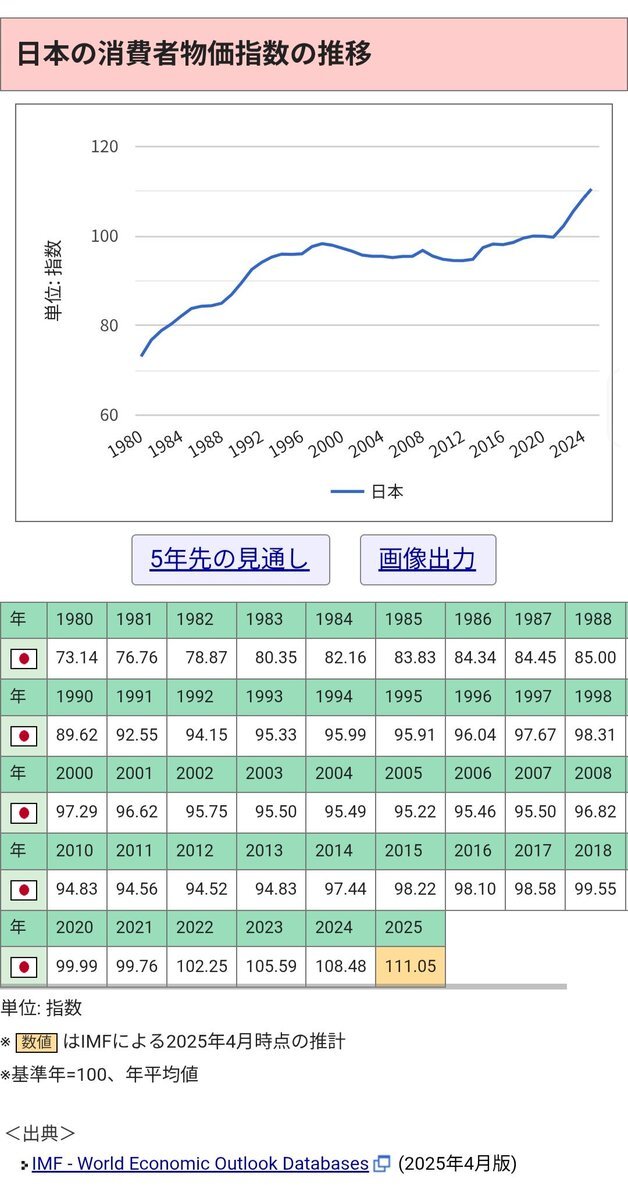
Task: Tap the 画像出力 image export button
Action: 427,560
